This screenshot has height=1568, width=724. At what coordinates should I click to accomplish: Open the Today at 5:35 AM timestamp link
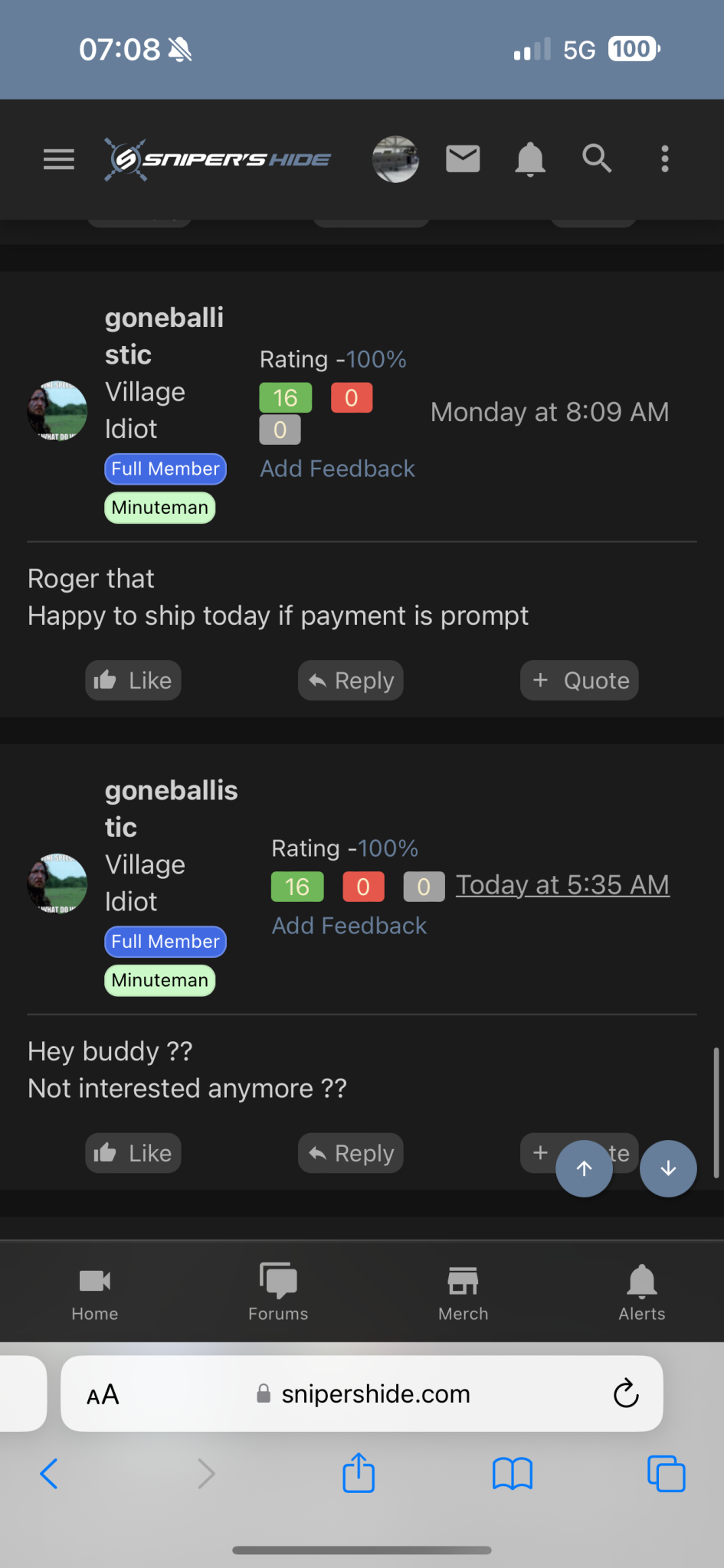(562, 884)
